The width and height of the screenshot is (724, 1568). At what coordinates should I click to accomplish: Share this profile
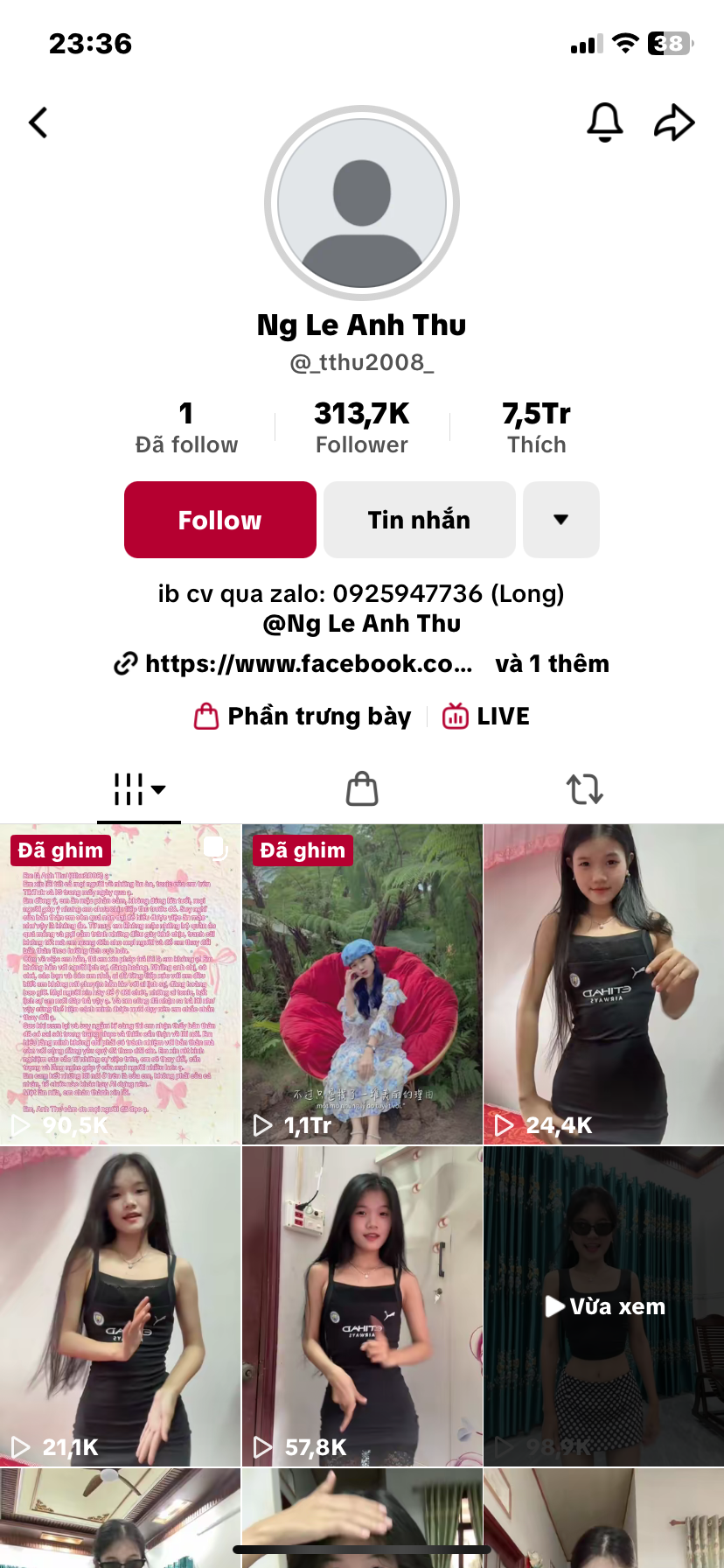[674, 122]
